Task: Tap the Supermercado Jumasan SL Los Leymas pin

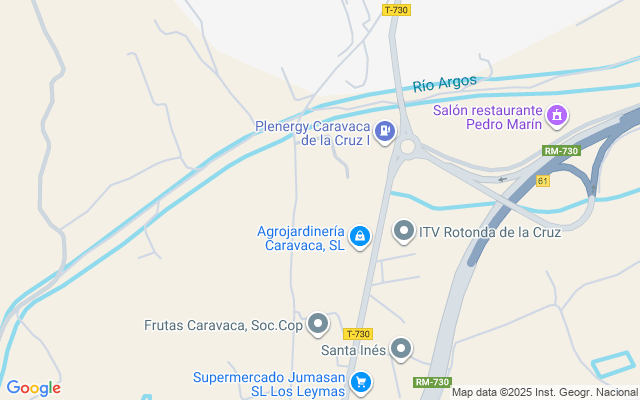Action: tap(361, 382)
